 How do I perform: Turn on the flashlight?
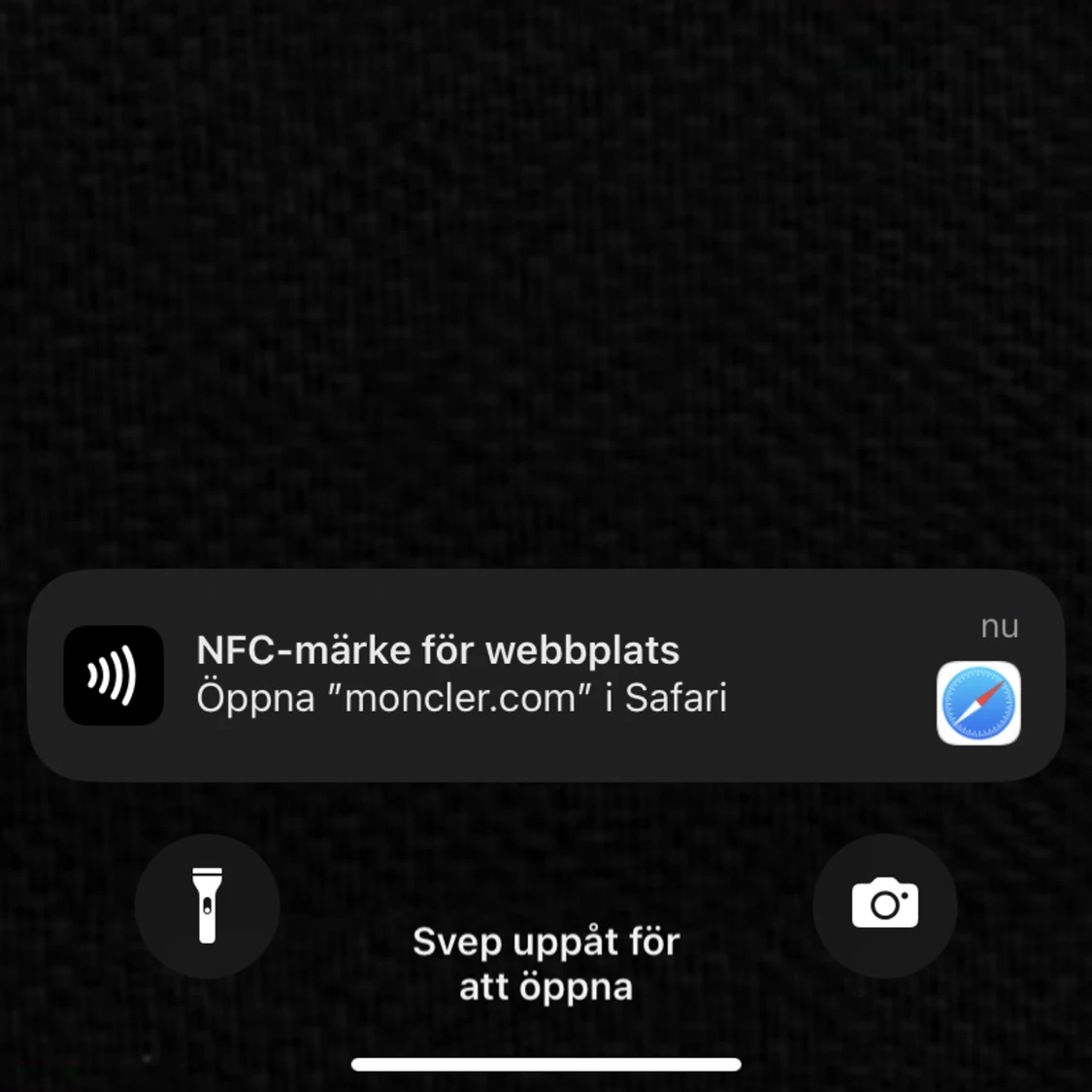click(207, 906)
